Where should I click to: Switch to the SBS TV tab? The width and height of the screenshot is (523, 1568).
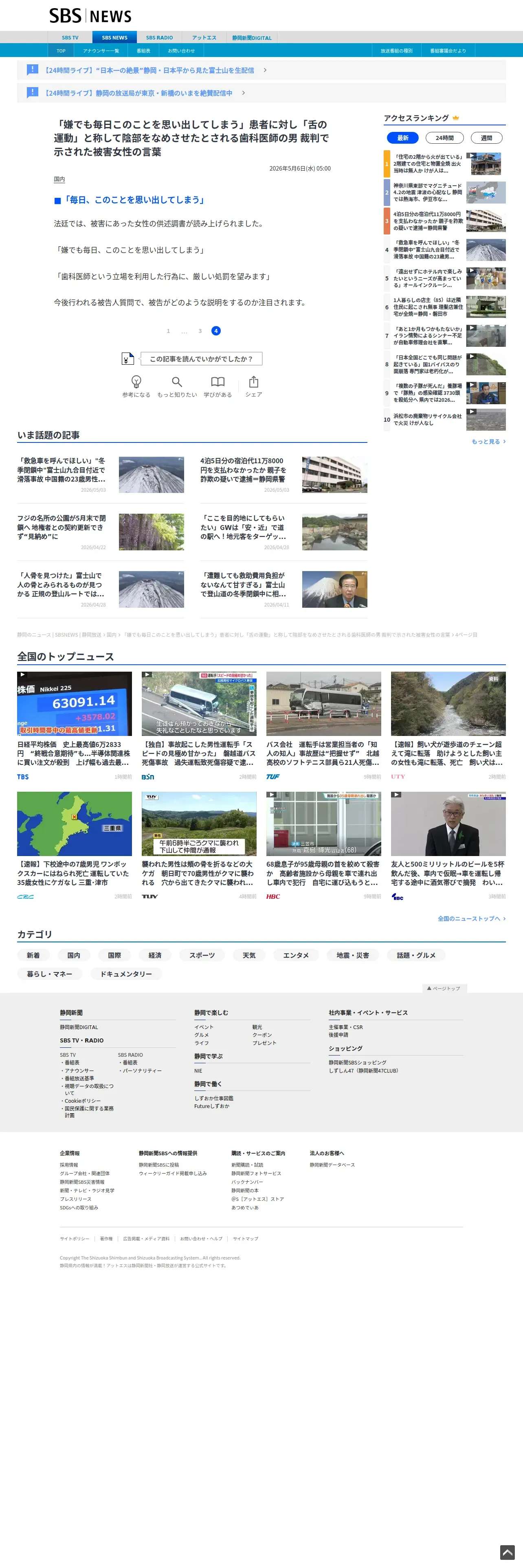tap(70, 38)
